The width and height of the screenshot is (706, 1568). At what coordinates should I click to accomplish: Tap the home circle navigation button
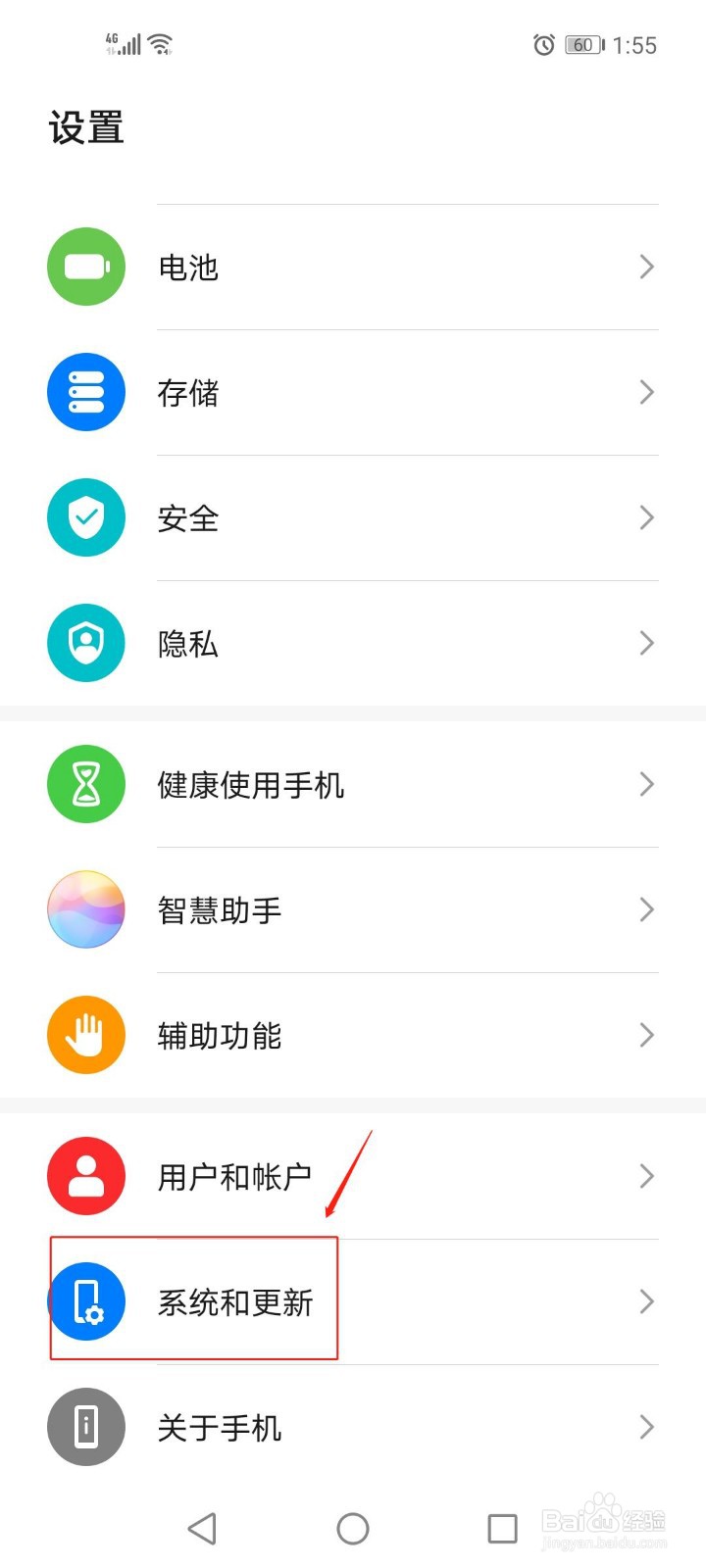[x=352, y=1527]
